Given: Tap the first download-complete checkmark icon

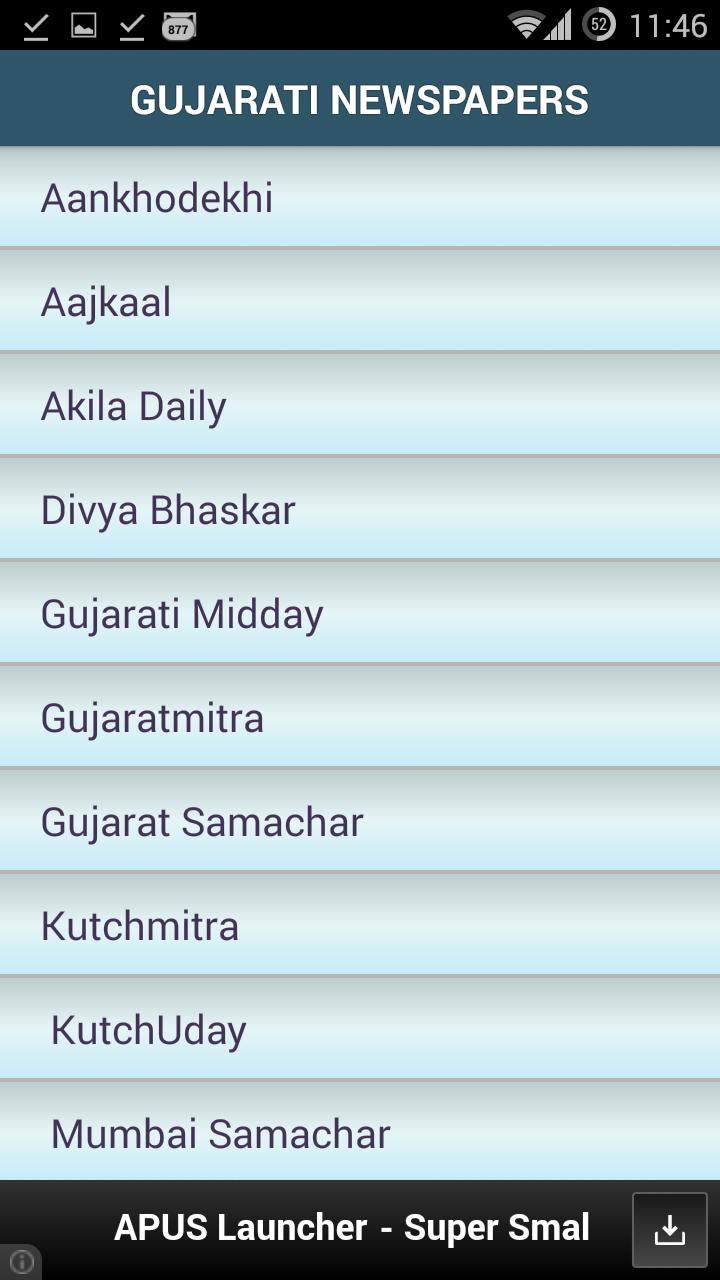Looking at the screenshot, I should (x=36, y=25).
